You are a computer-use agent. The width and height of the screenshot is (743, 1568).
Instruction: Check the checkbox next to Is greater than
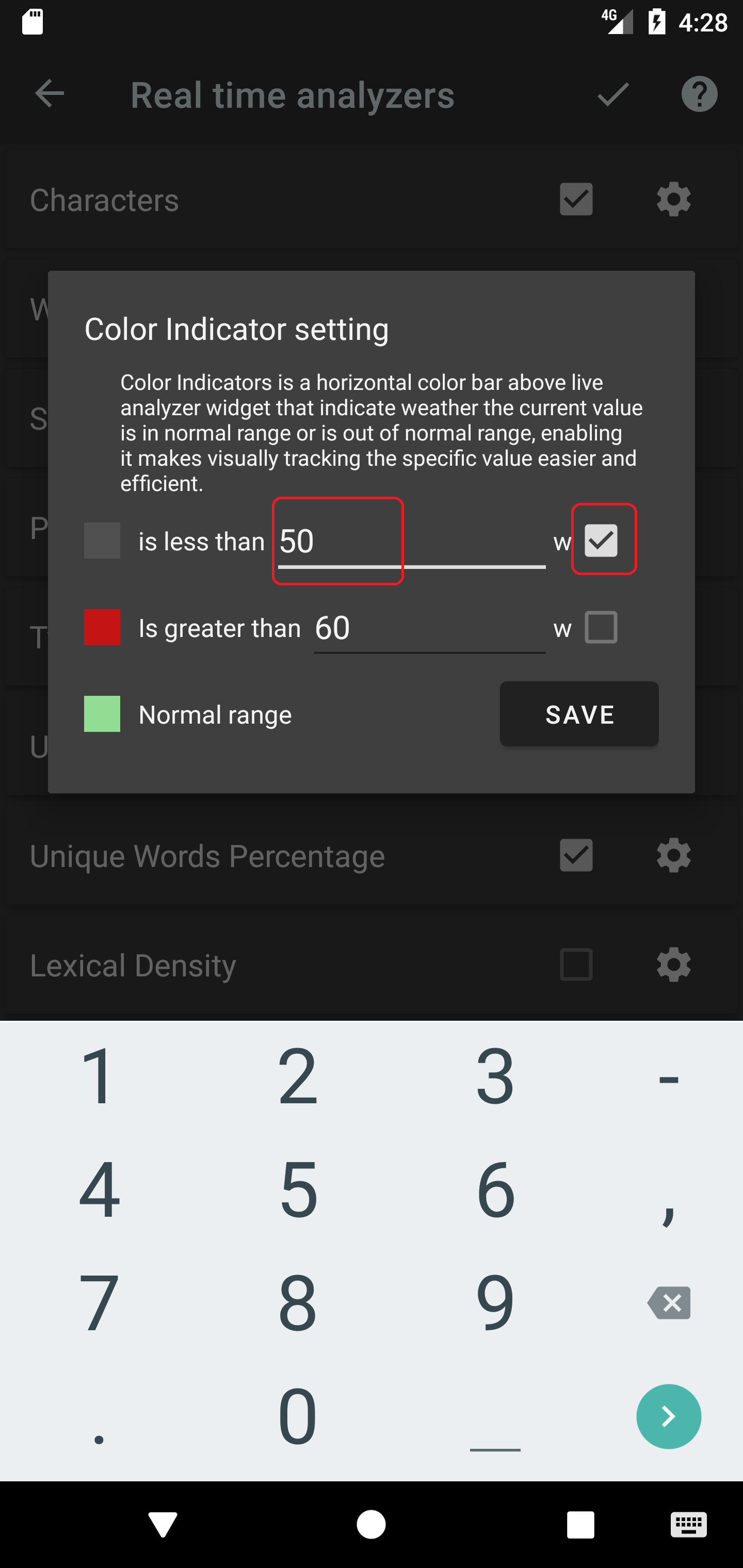pyautogui.click(x=601, y=627)
